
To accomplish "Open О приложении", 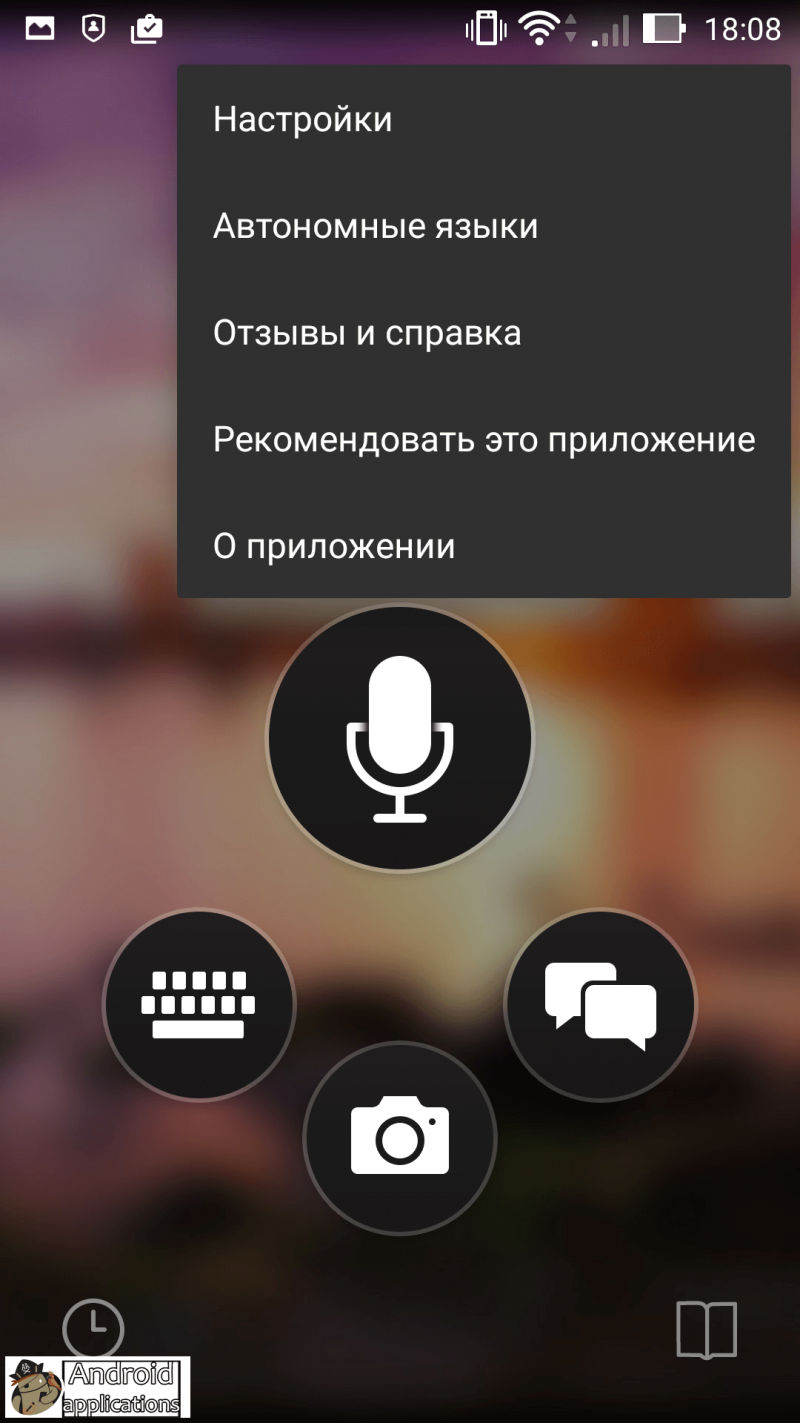I will pos(334,547).
